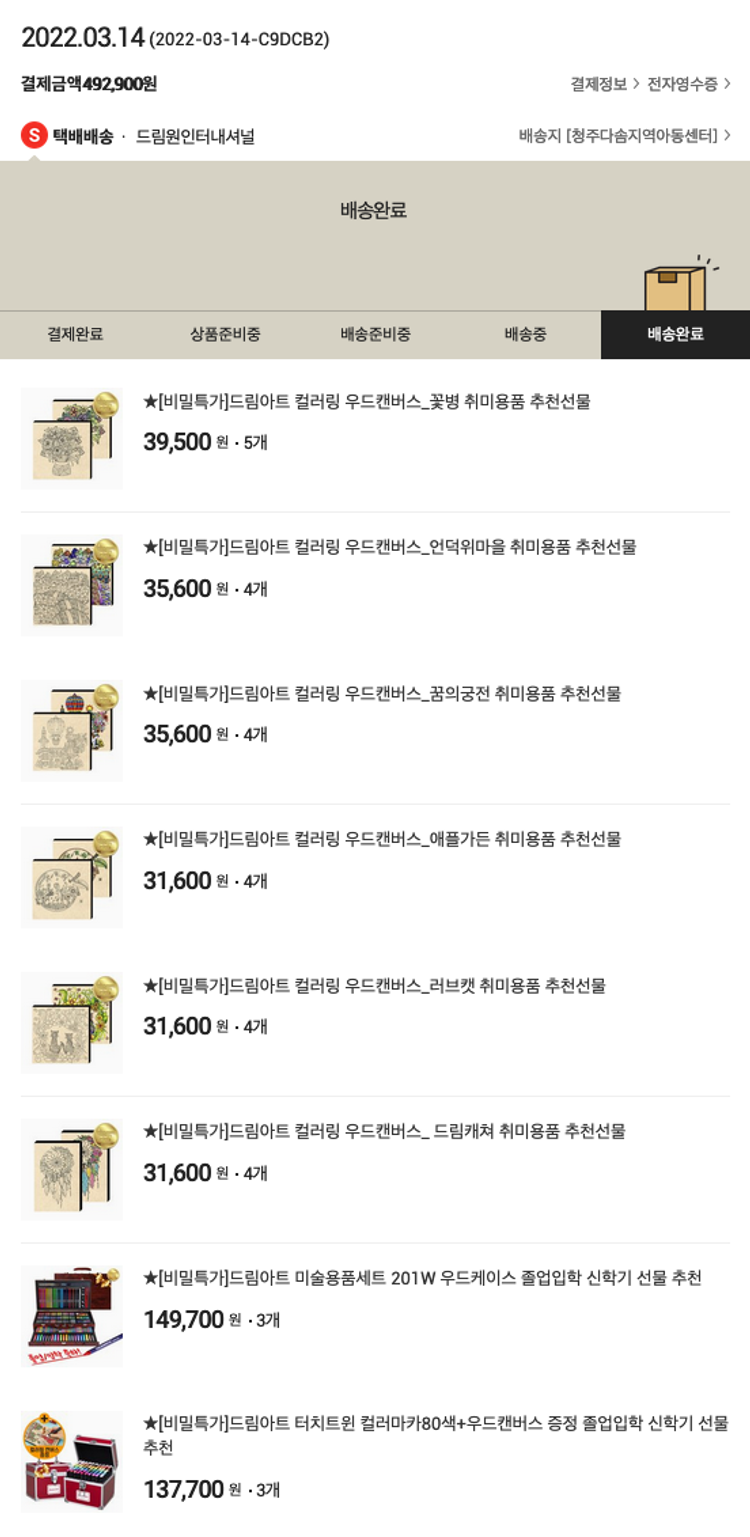This screenshot has width=750, height=1537.
Task: Open the 우드캔버스_러브캣 product
Action: [374, 985]
